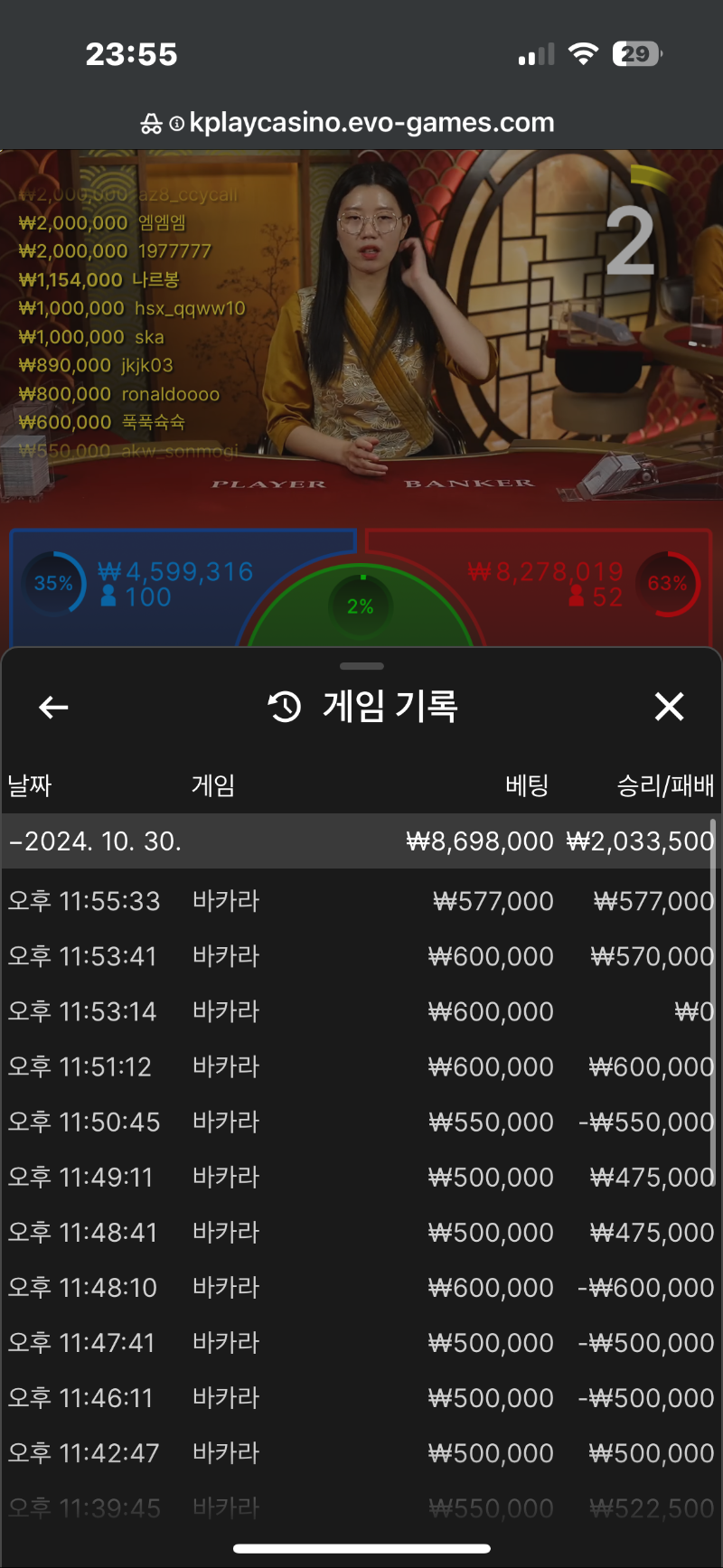The image size is (723, 1568).
Task: Open the 오후 11:47:41 바카라 record
Action: click(360, 1342)
